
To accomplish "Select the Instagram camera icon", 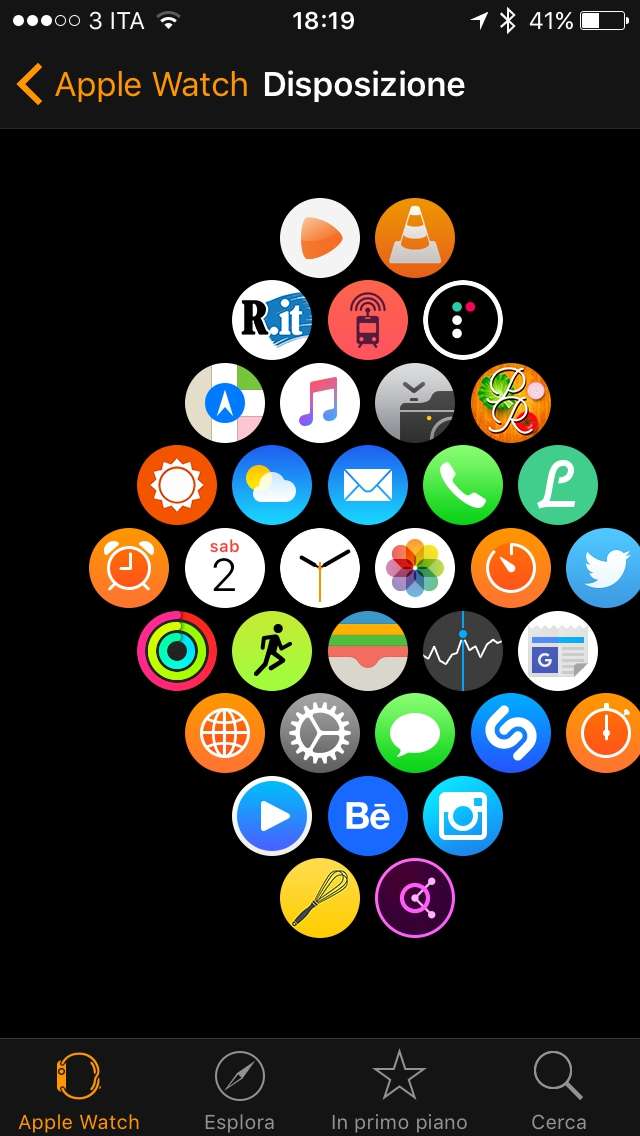I will coord(462,816).
